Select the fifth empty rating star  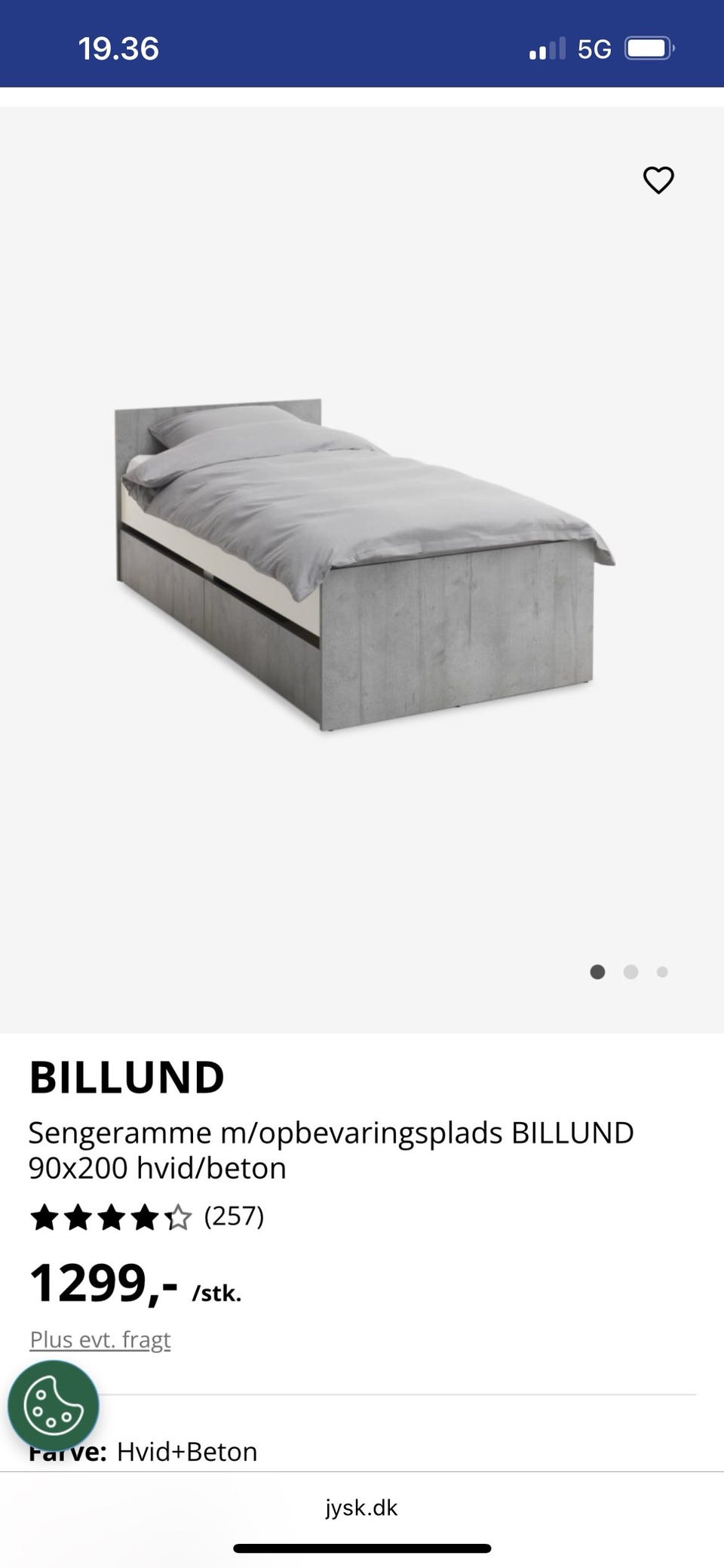coord(178,1216)
